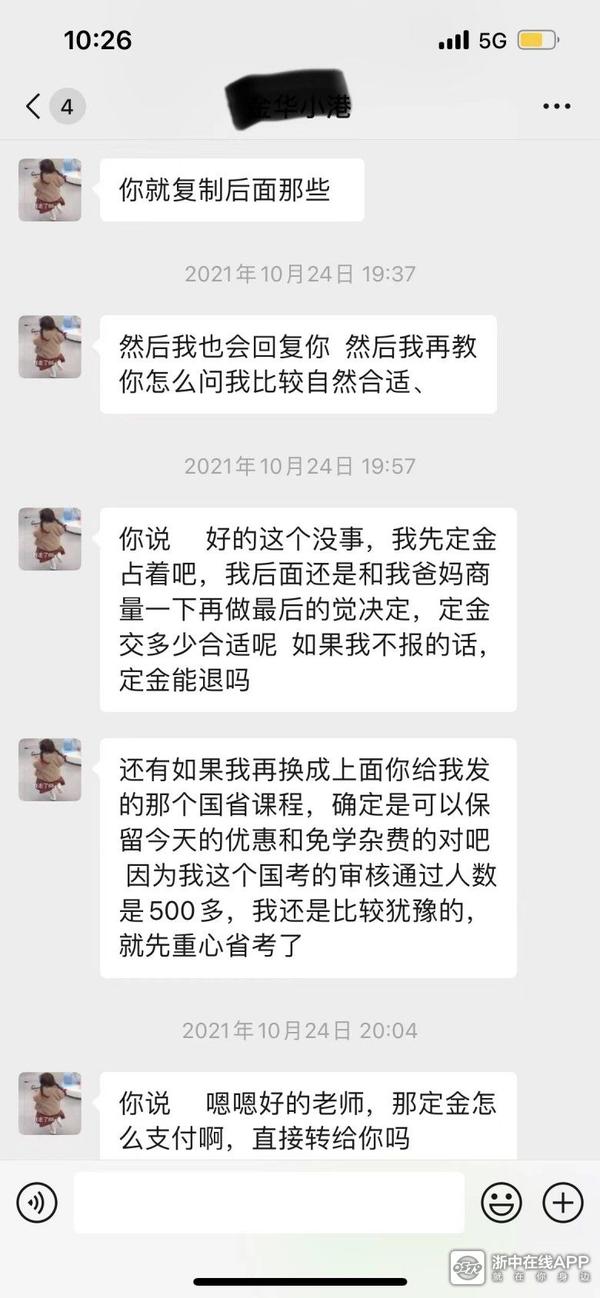Open sender's avatar beside 你就复制后面那些
Viewport: 600px width, 1298px height.
point(50,190)
